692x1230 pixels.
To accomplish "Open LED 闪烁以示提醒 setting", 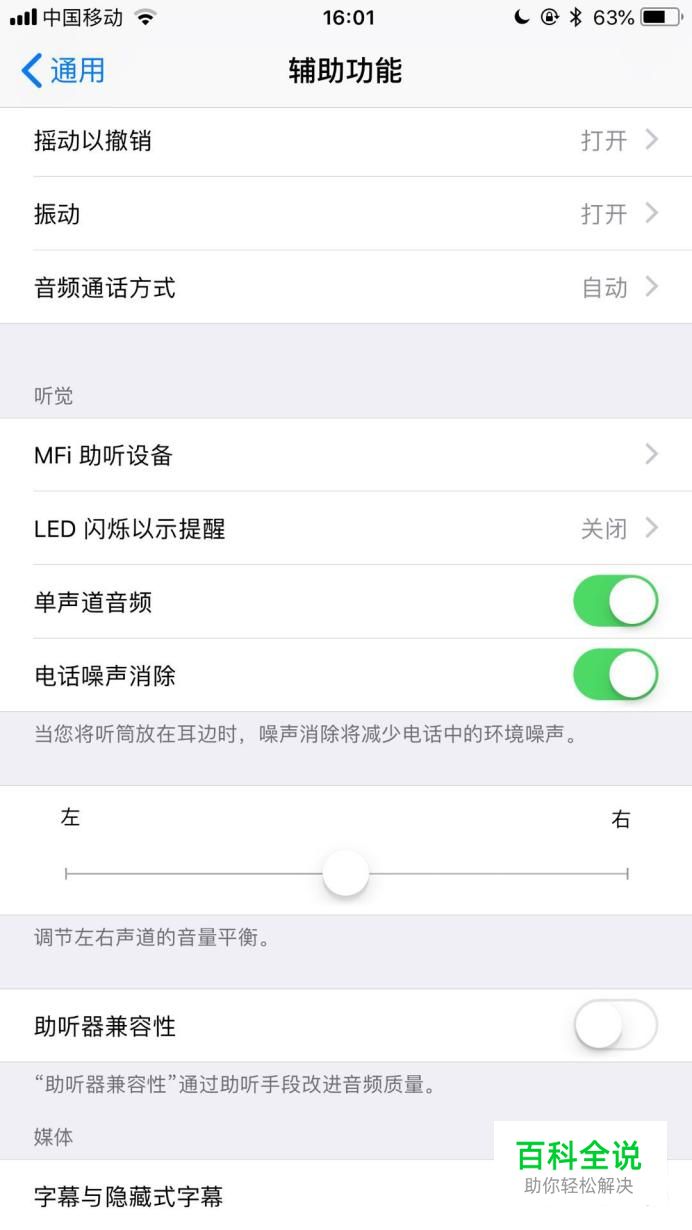I will click(345, 528).
